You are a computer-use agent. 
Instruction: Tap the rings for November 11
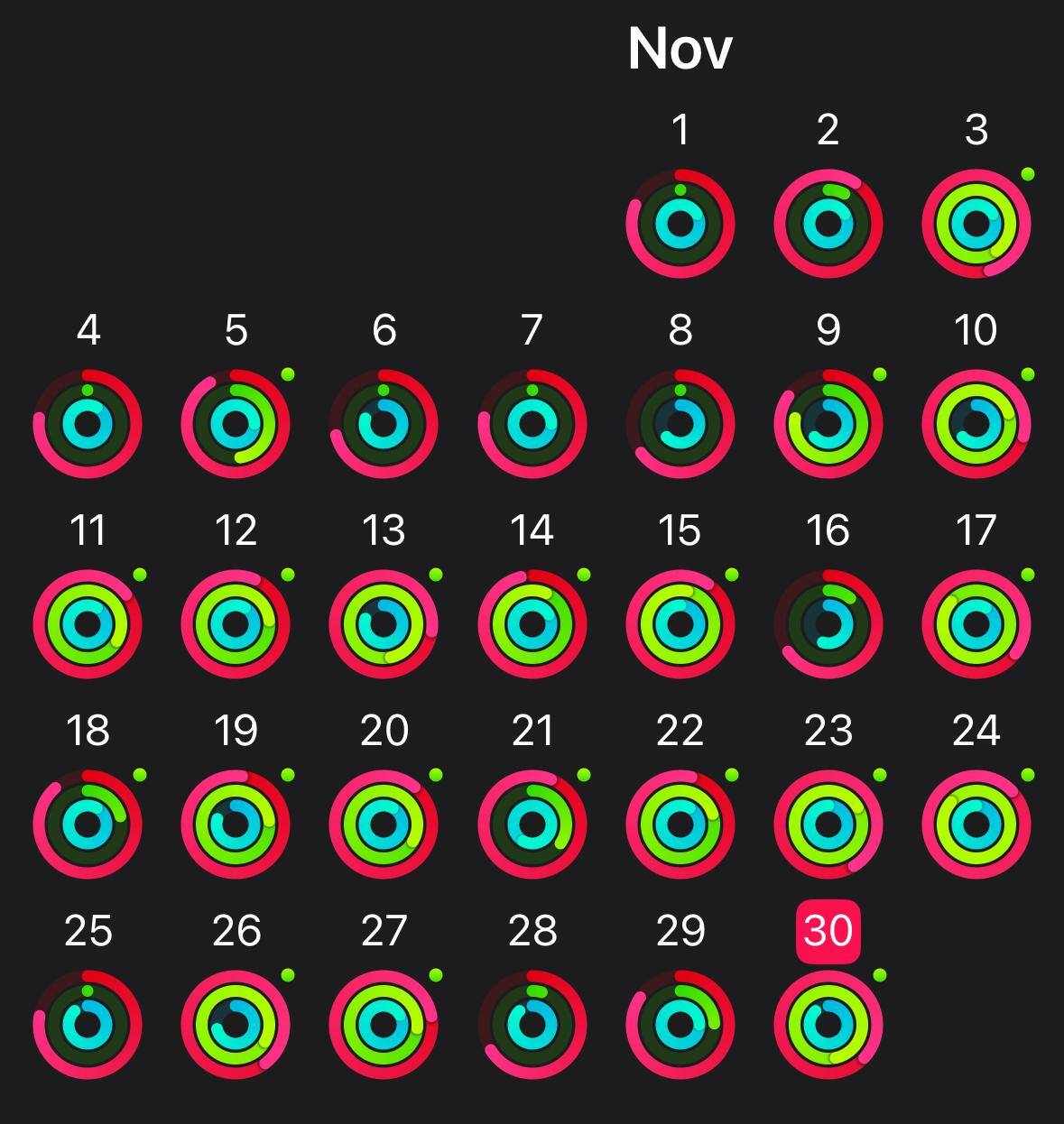click(x=88, y=624)
